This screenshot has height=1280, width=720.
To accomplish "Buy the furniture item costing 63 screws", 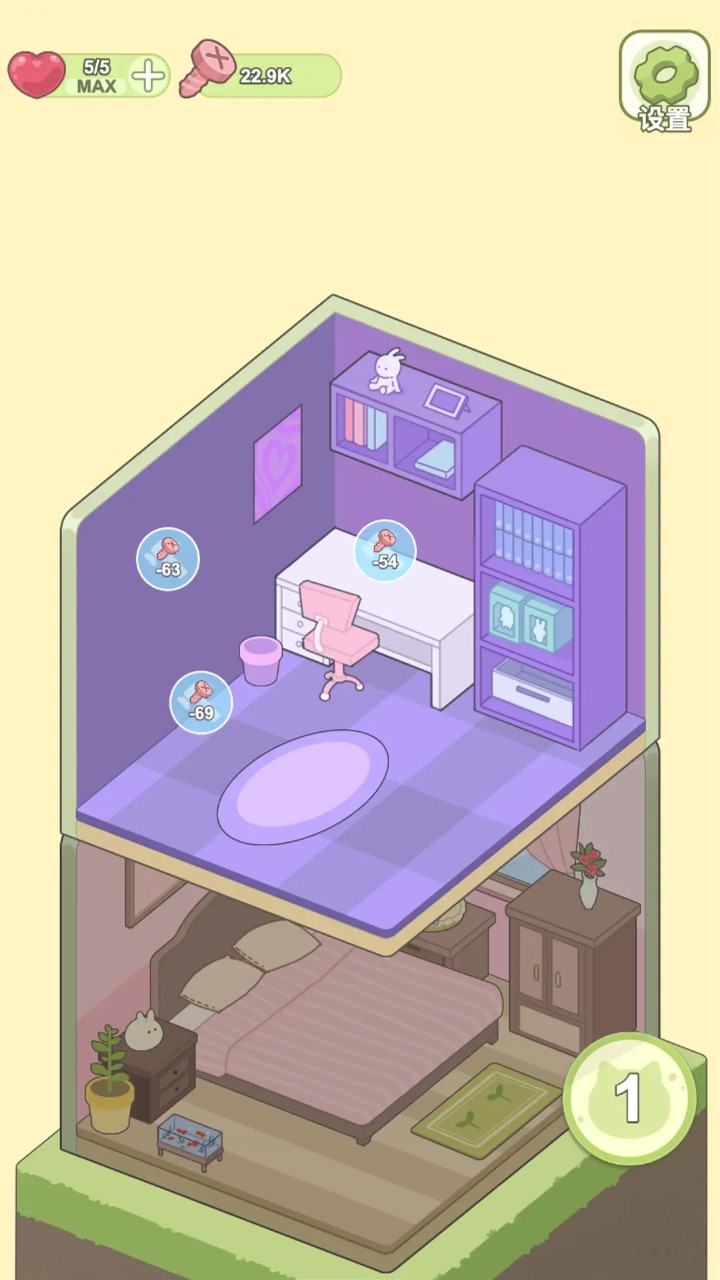I will pos(168,558).
